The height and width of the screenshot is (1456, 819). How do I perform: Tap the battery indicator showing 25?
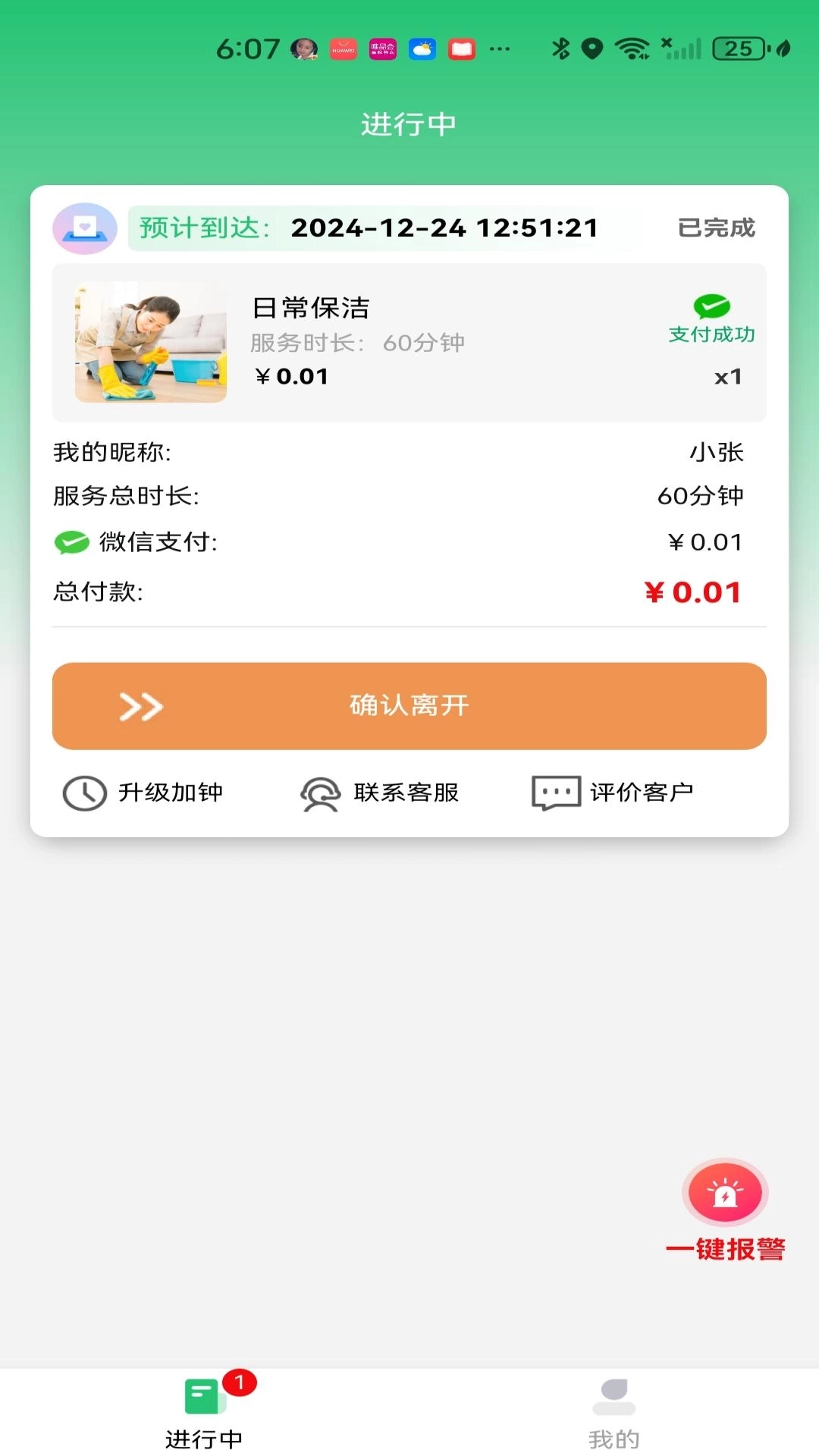[x=738, y=48]
